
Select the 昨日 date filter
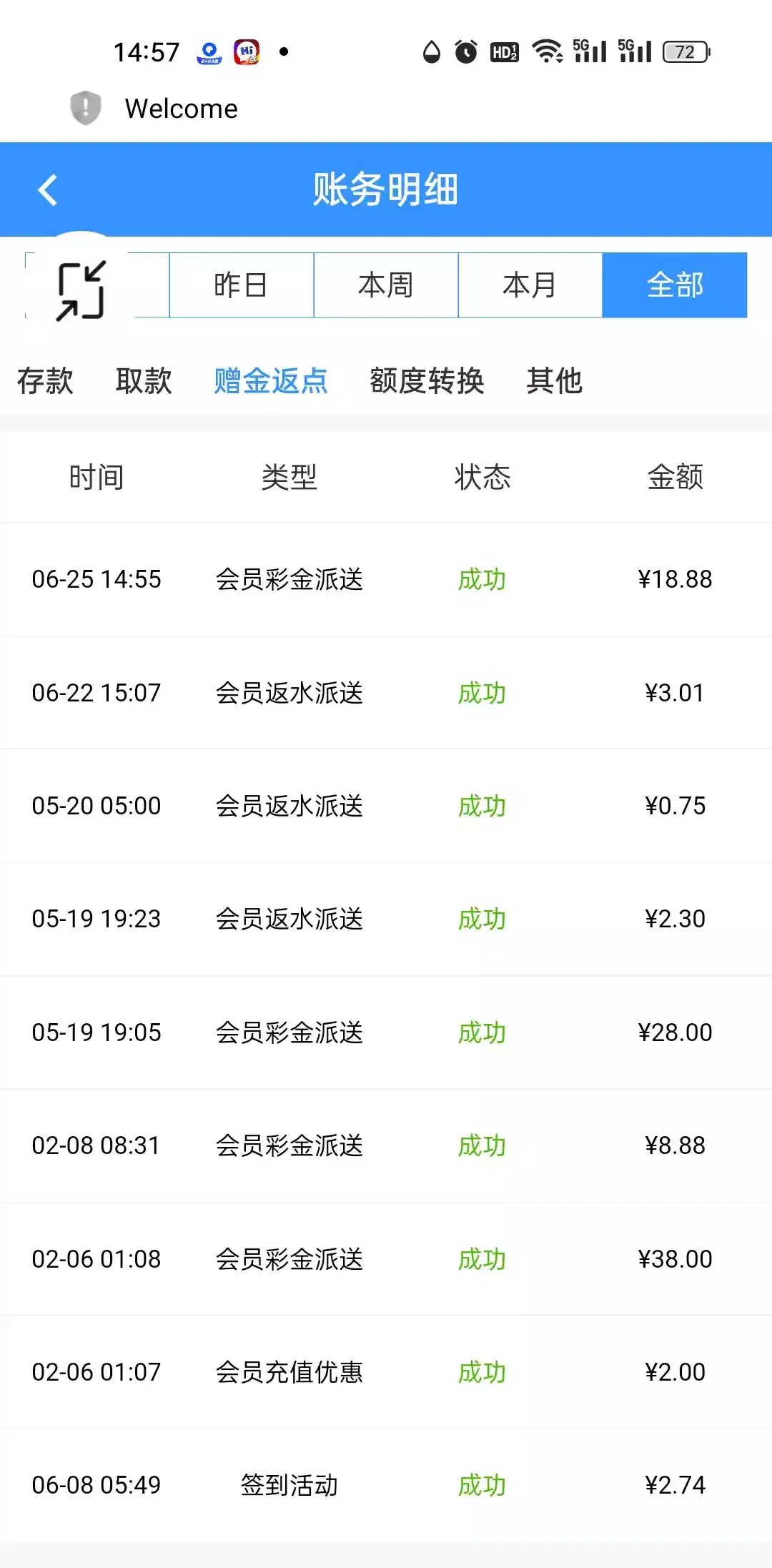tap(241, 285)
